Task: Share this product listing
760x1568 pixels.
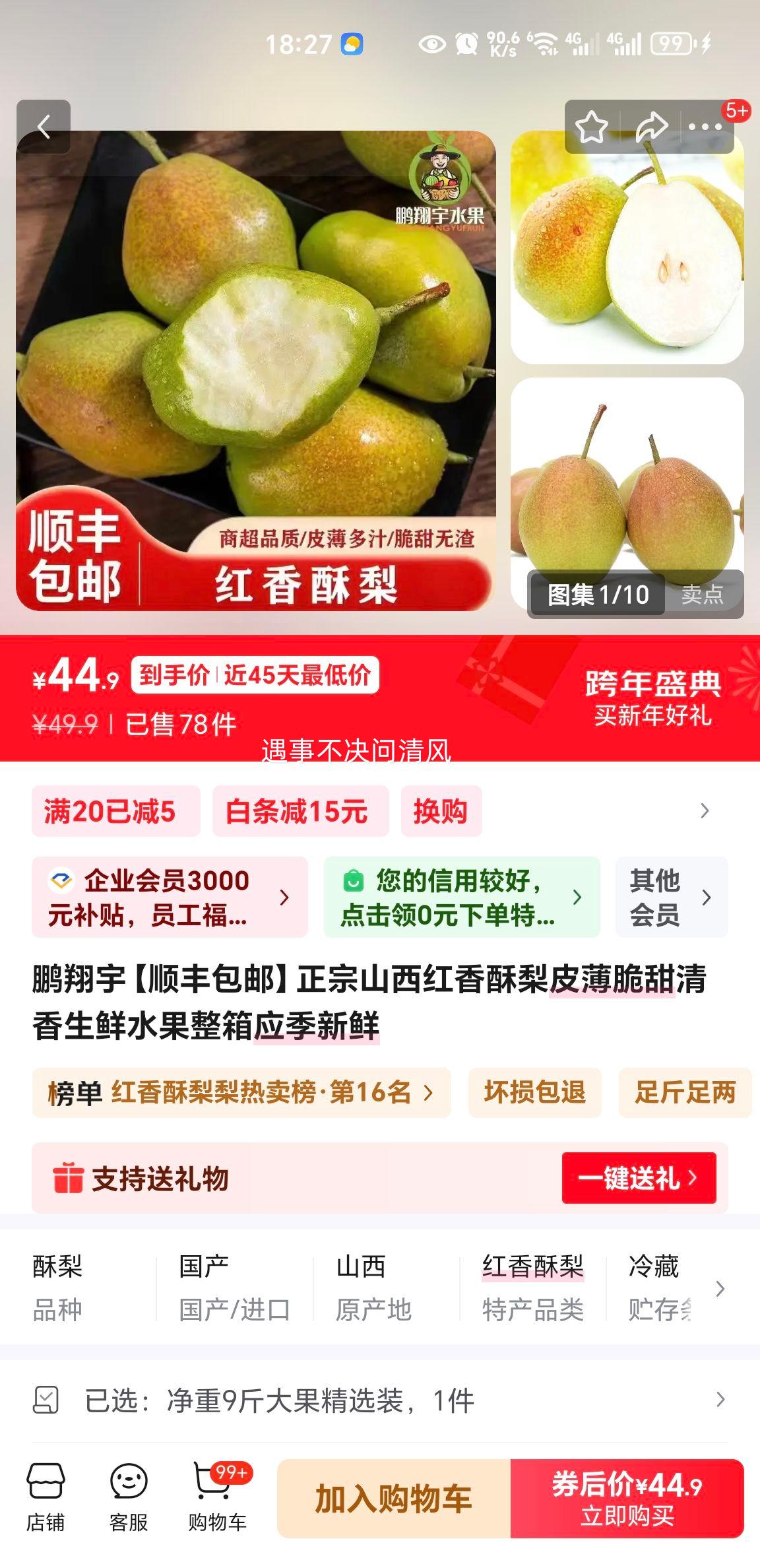Action: coord(651,127)
